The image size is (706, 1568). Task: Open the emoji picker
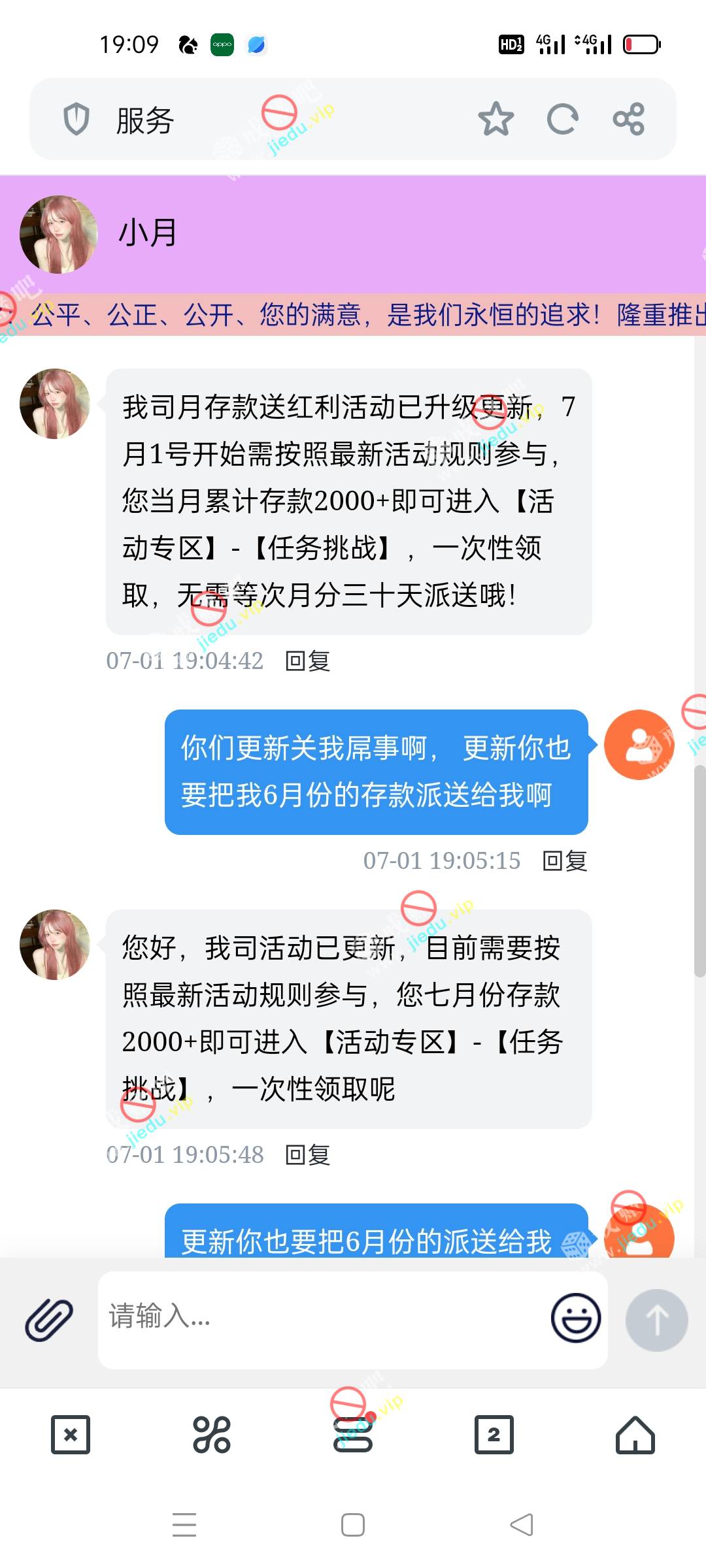click(575, 1318)
